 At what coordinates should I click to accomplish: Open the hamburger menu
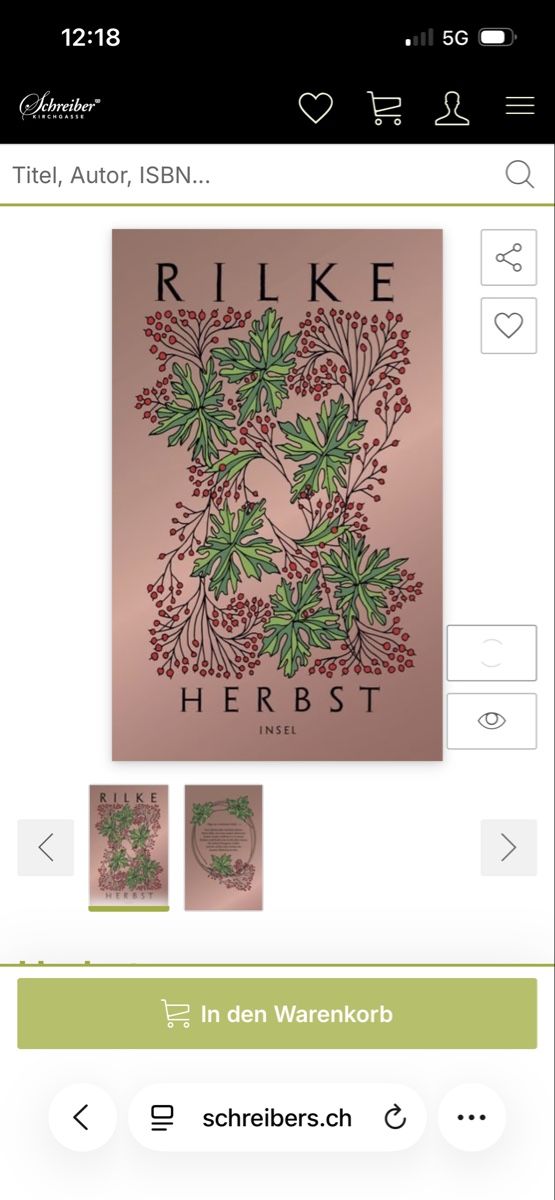(x=520, y=106)
